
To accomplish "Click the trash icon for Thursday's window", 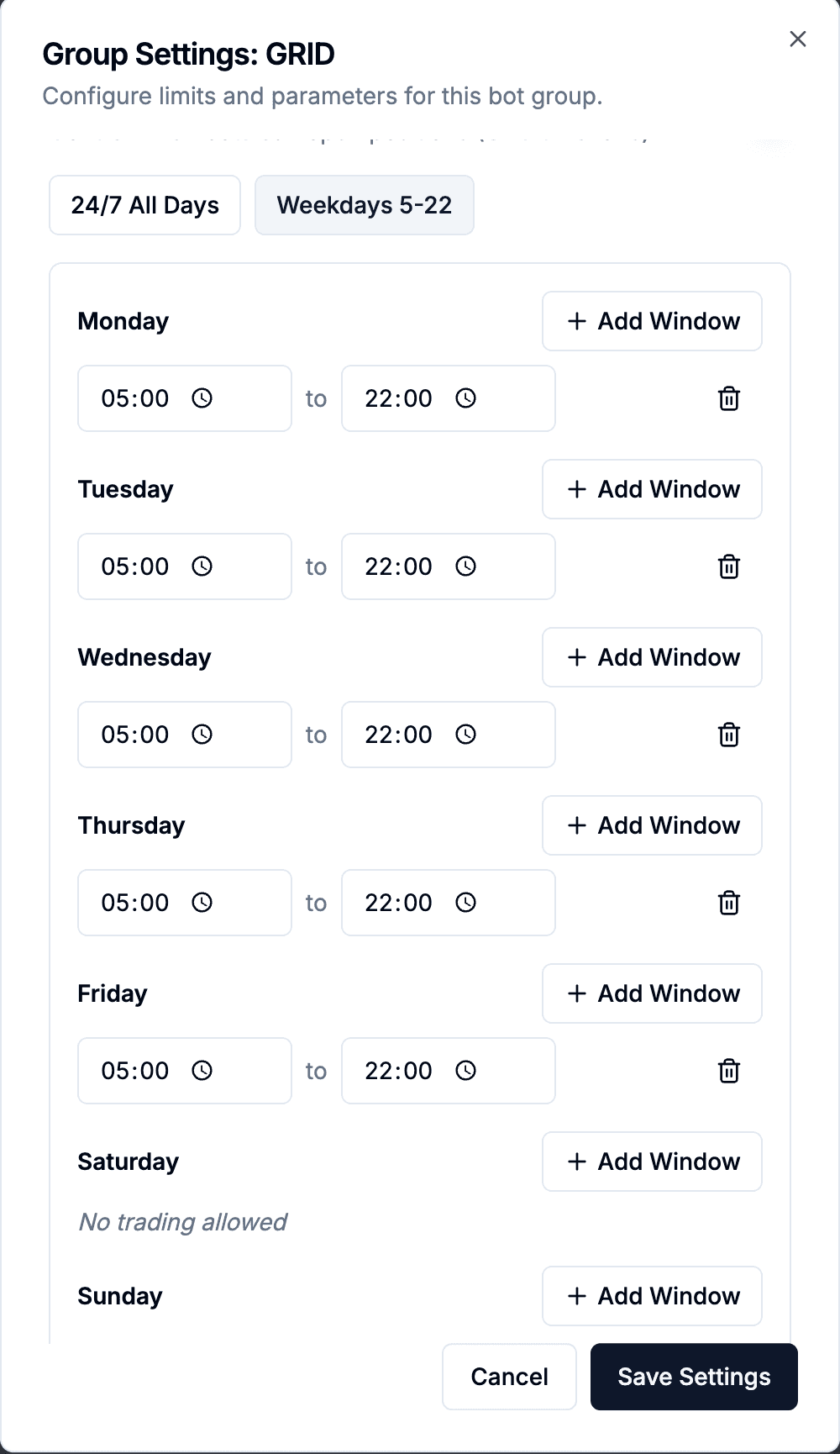I will point(728,903).
